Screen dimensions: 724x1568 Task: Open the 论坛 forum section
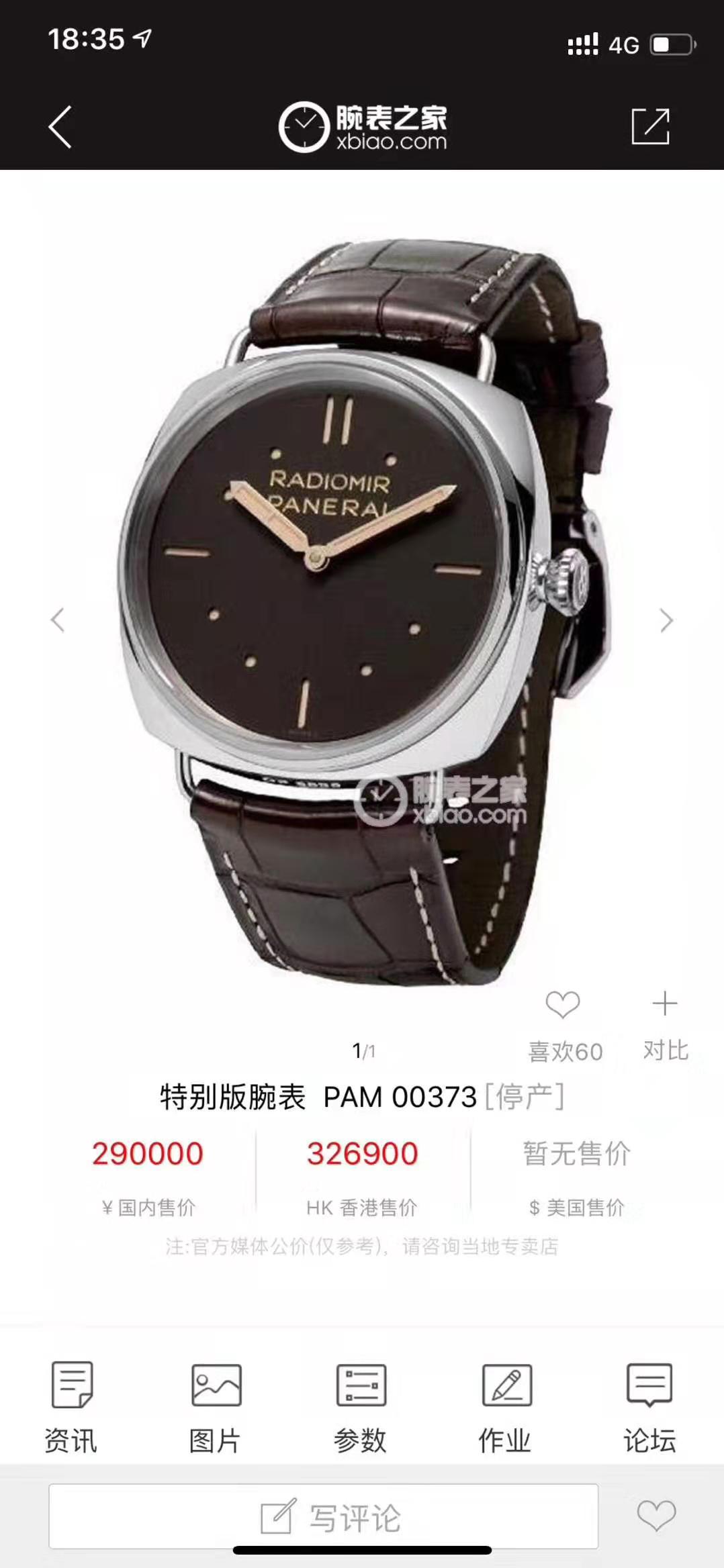pos(649,1406)
